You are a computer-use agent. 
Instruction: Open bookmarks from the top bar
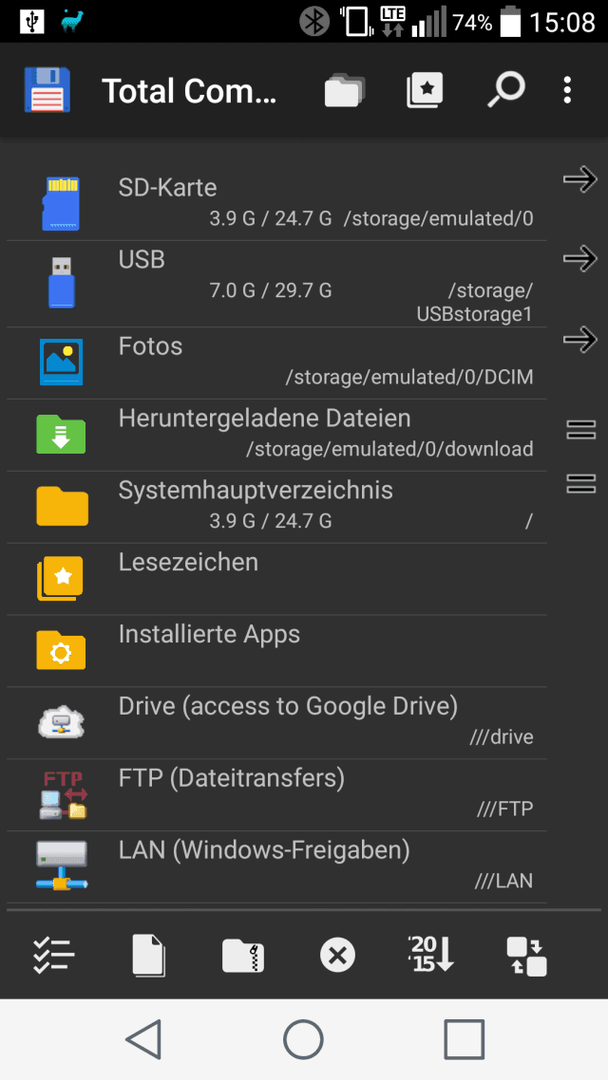pos(424,90)
